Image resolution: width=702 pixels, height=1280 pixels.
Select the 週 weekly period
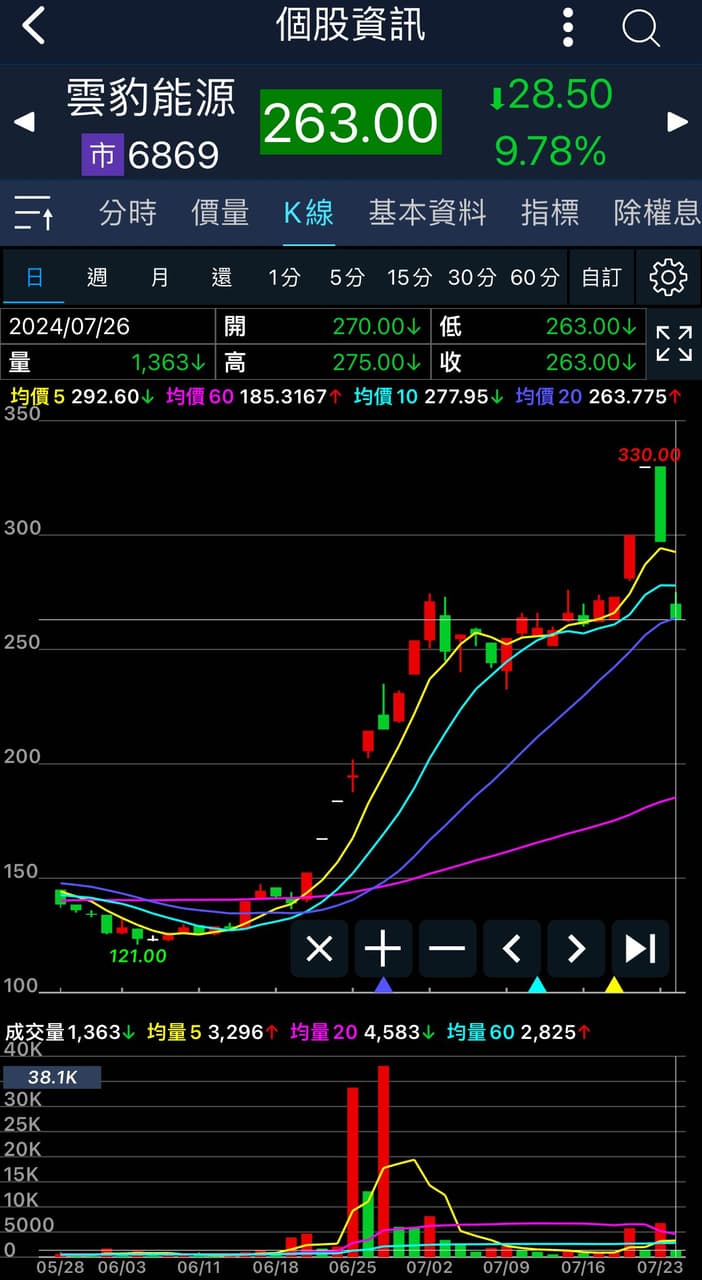tap(97, 277)
